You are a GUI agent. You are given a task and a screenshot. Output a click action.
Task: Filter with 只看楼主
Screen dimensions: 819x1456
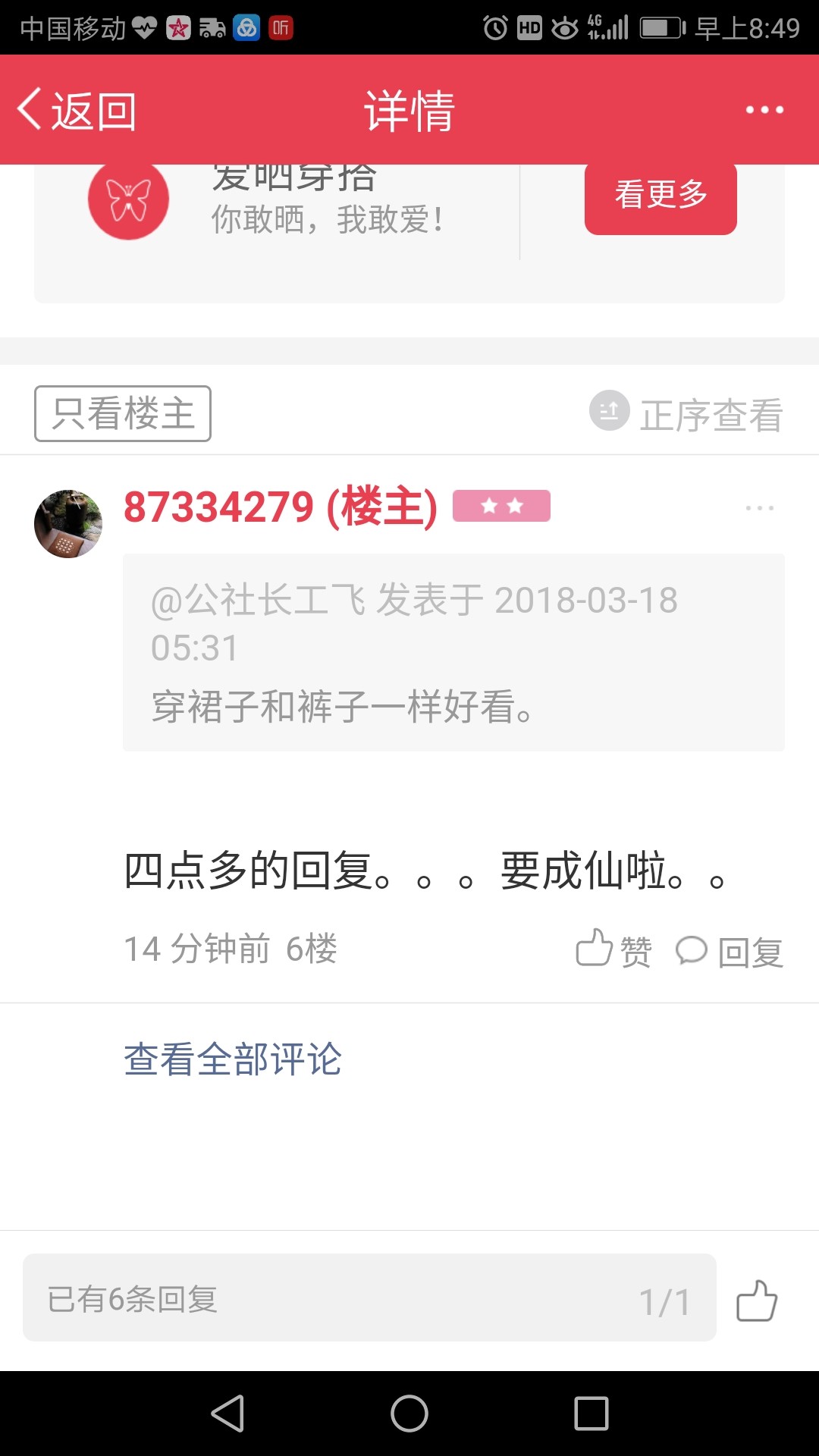tap(123, 414)
